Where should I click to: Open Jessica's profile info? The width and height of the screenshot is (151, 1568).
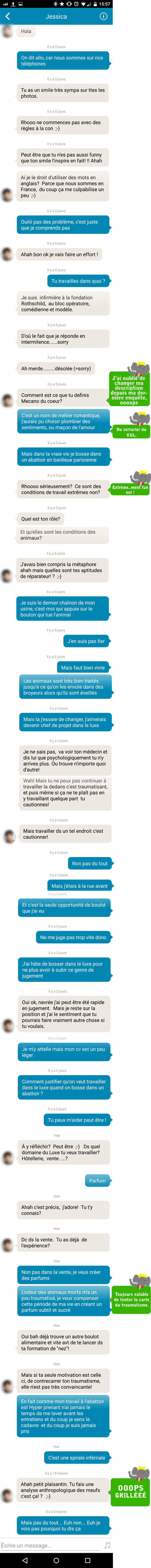(x=104, y=16)
